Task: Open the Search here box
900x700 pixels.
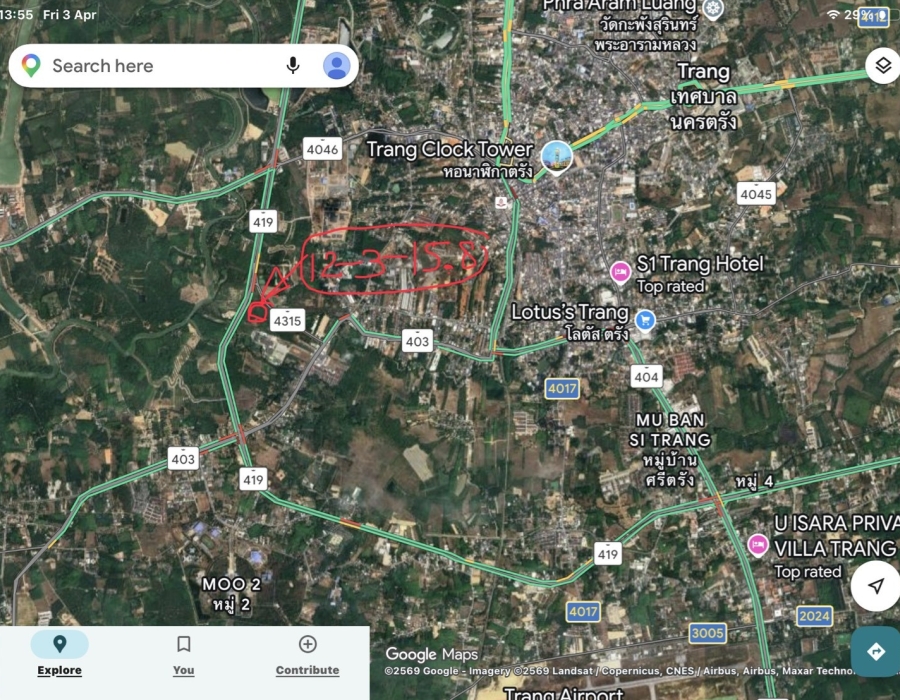Action: click(150, 66)
